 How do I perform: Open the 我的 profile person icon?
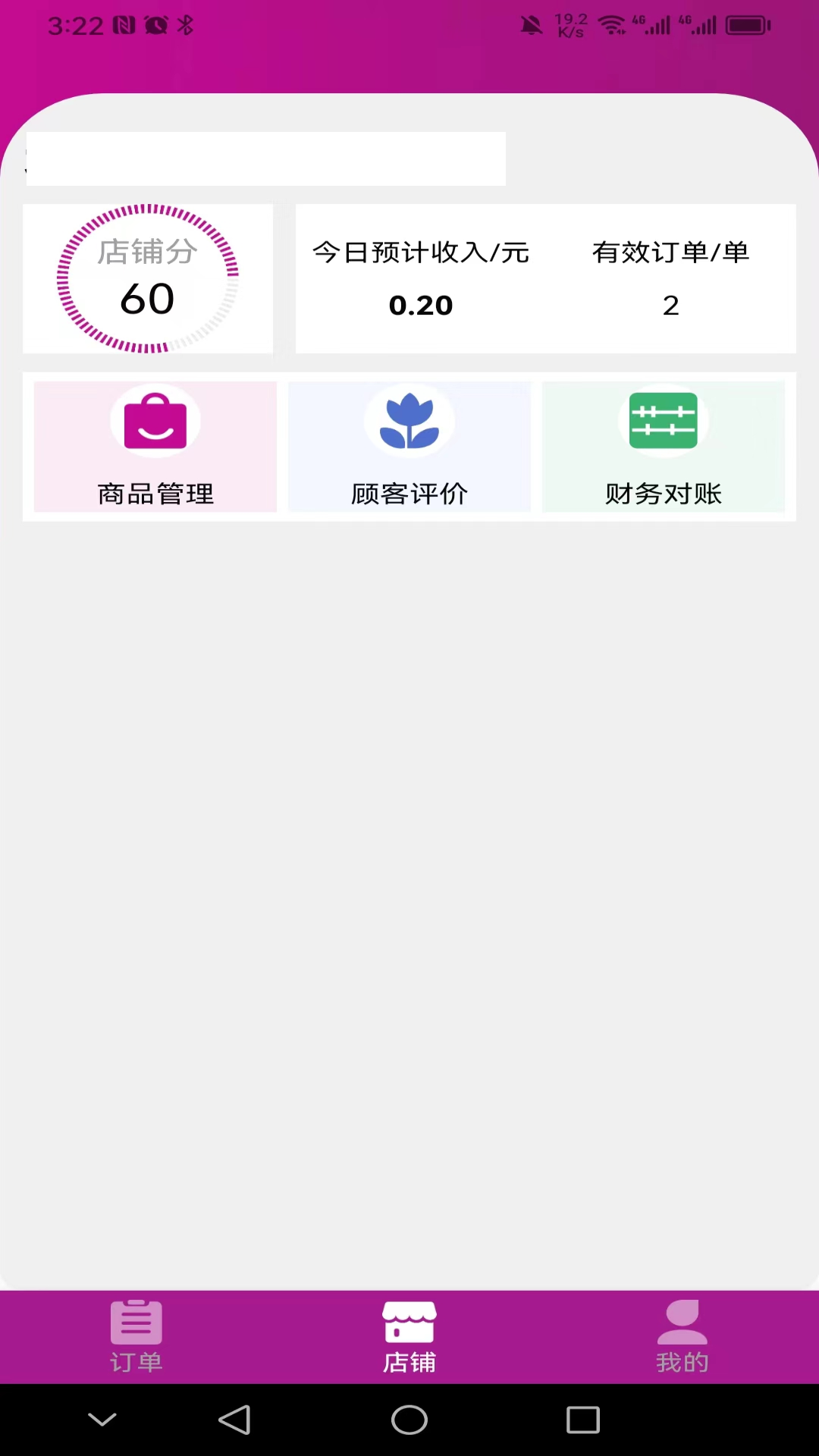(681, 1322)
